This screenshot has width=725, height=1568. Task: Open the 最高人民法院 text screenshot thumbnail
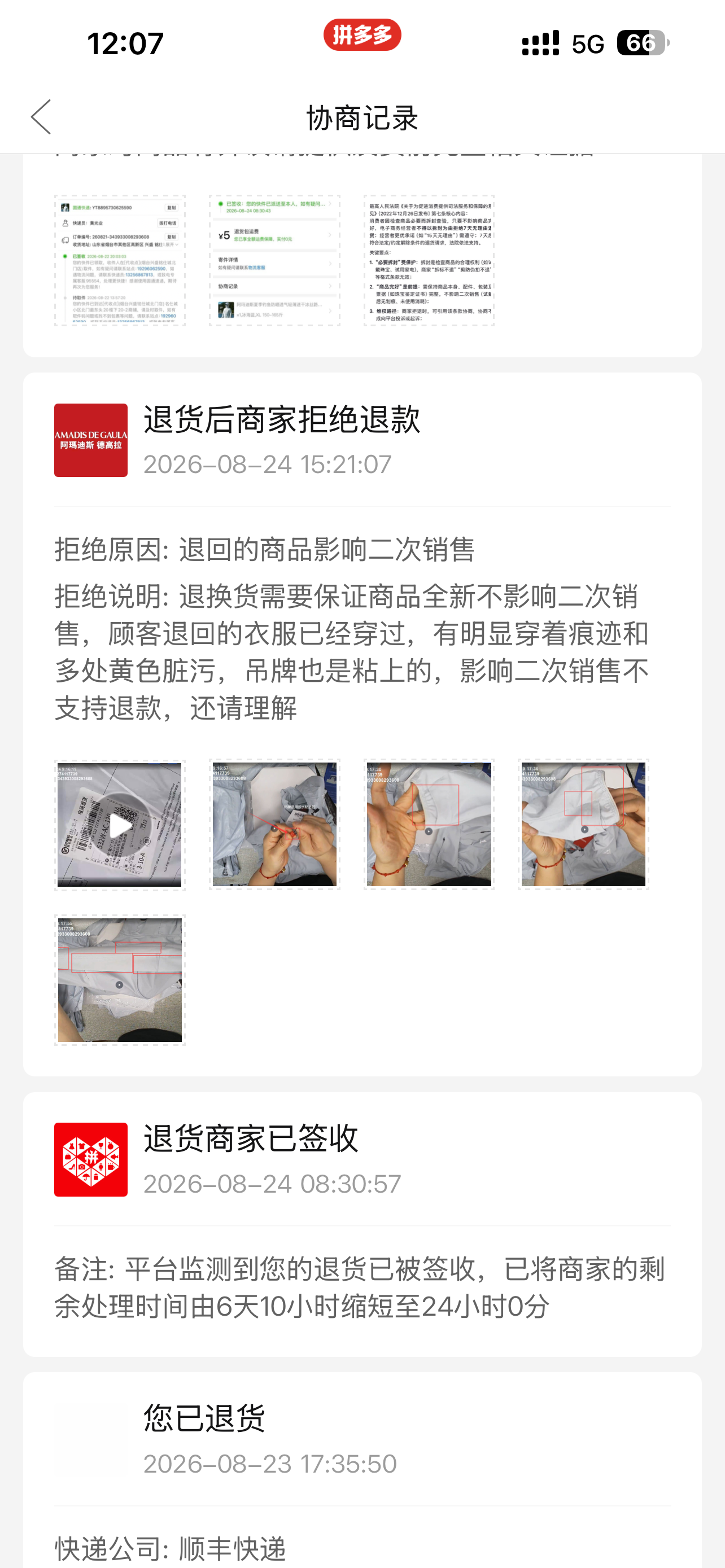[x=429, y=261]
